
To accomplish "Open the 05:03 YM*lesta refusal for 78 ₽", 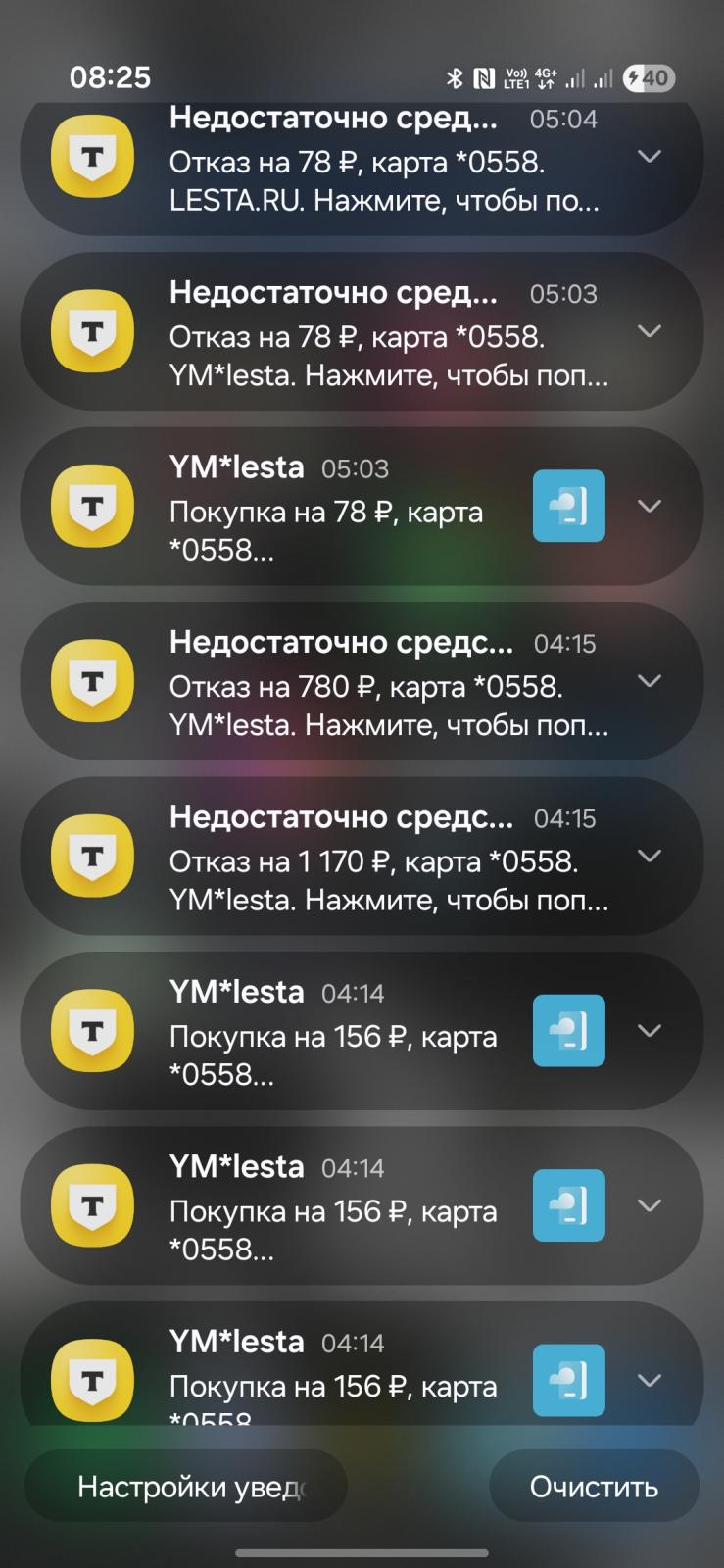I will tap(382, 338).
